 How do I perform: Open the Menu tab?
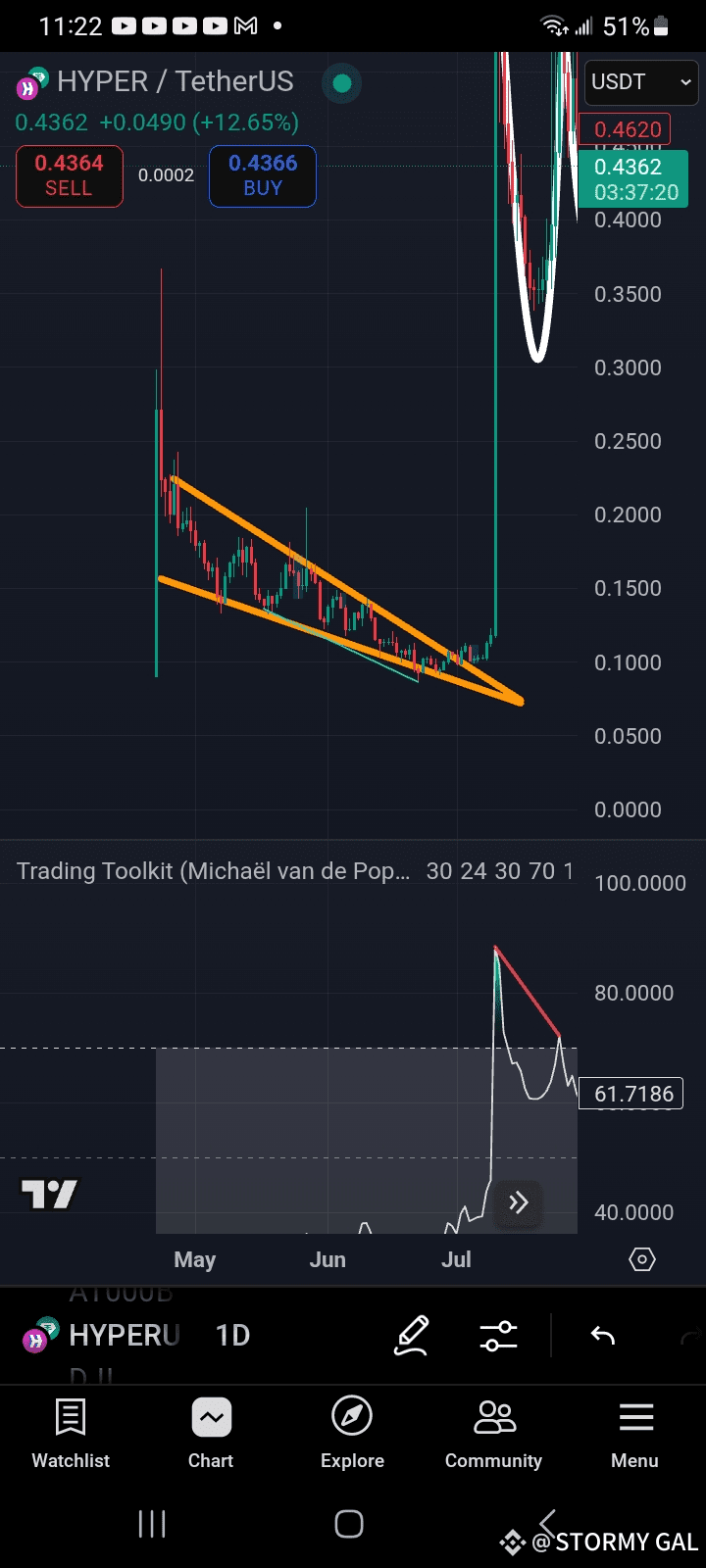[635, 1434]
